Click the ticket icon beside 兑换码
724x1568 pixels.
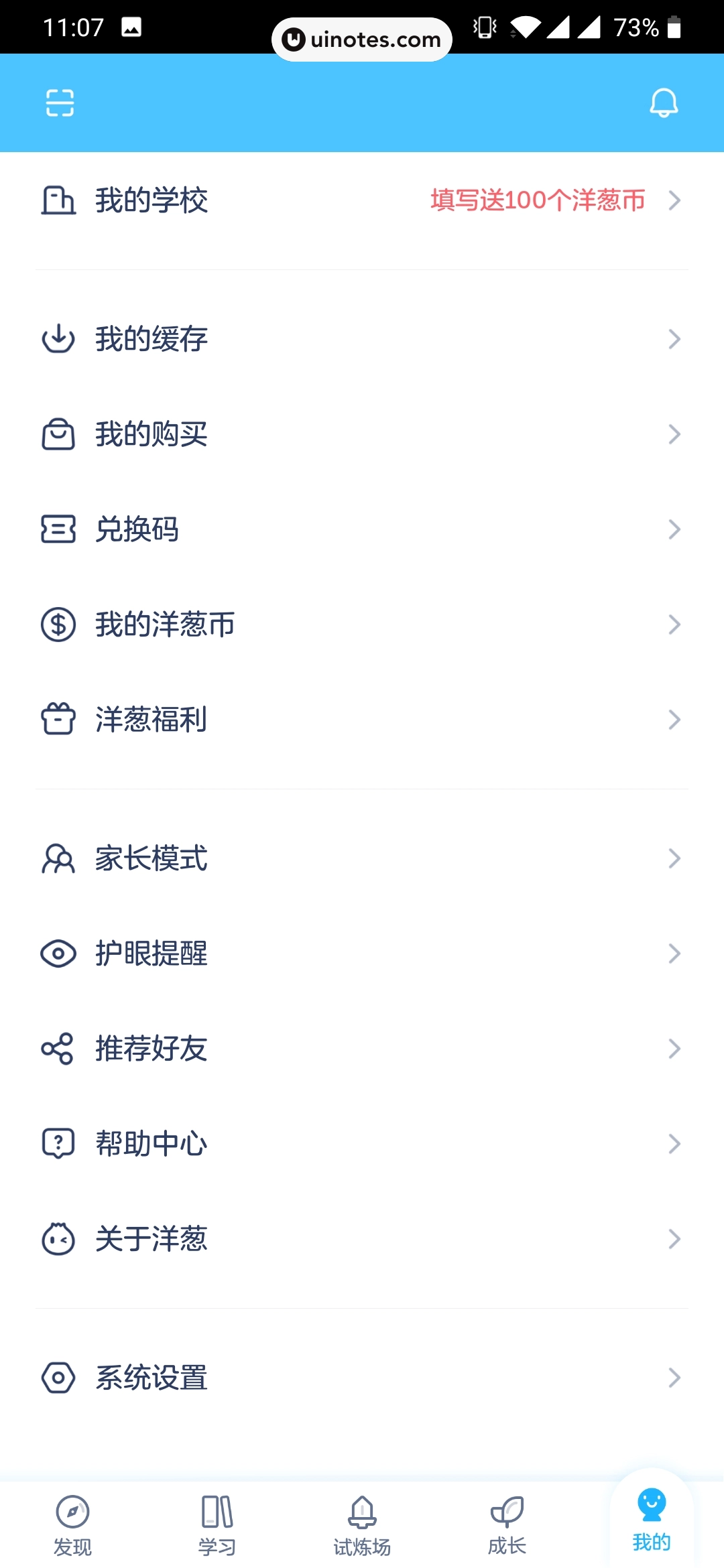pyautogui.click(x=58, y=529)
